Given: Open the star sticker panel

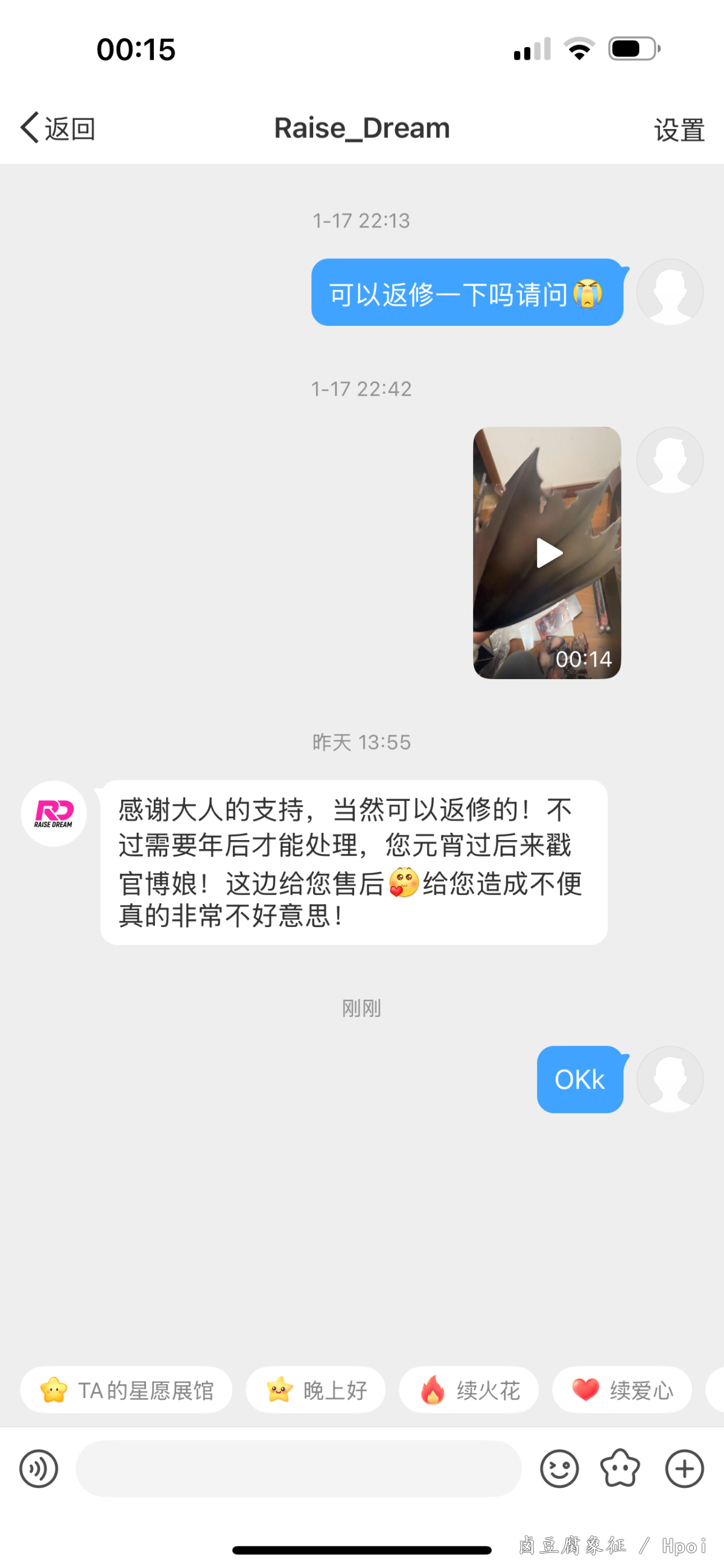Looking at the screenshot, I should click(x=620, y=1468).
